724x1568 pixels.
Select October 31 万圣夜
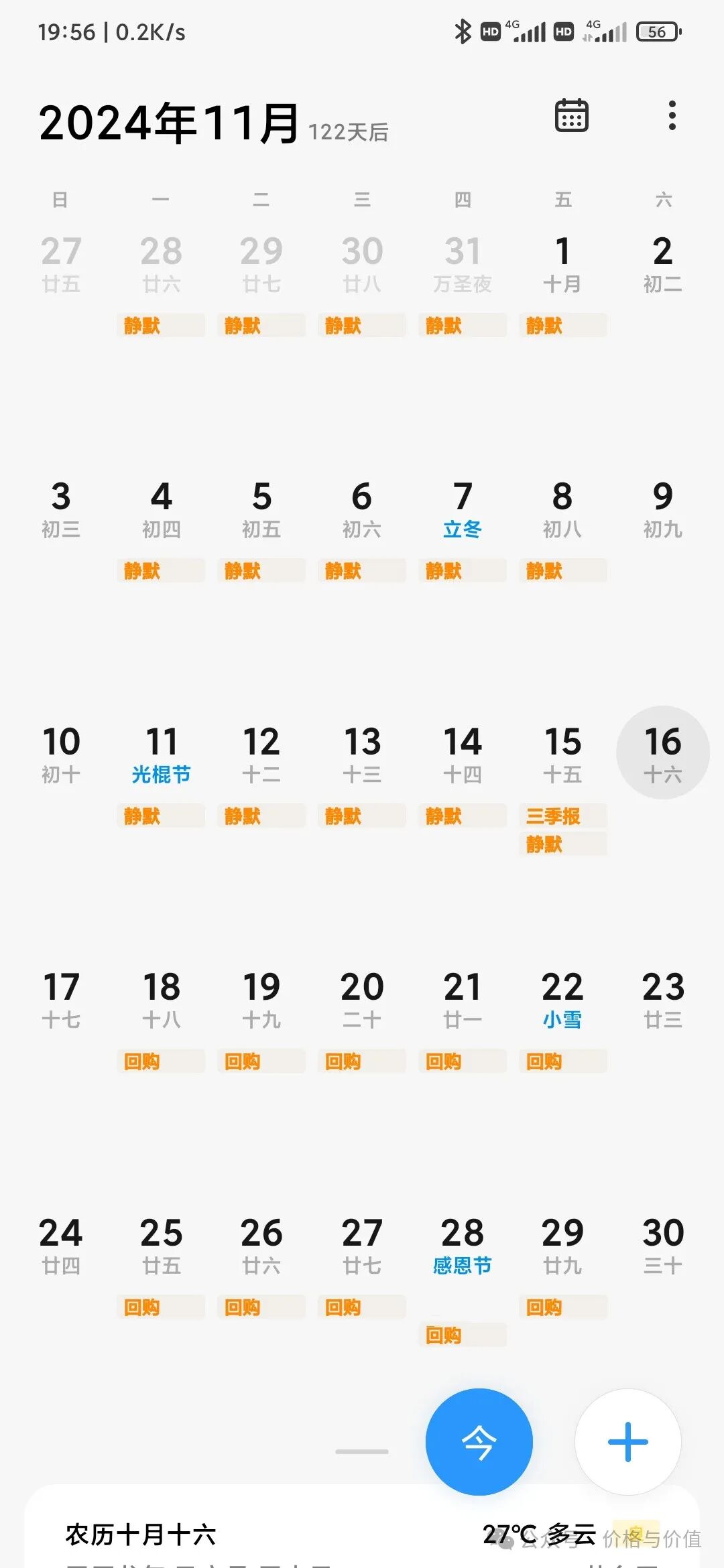point(462,263)
